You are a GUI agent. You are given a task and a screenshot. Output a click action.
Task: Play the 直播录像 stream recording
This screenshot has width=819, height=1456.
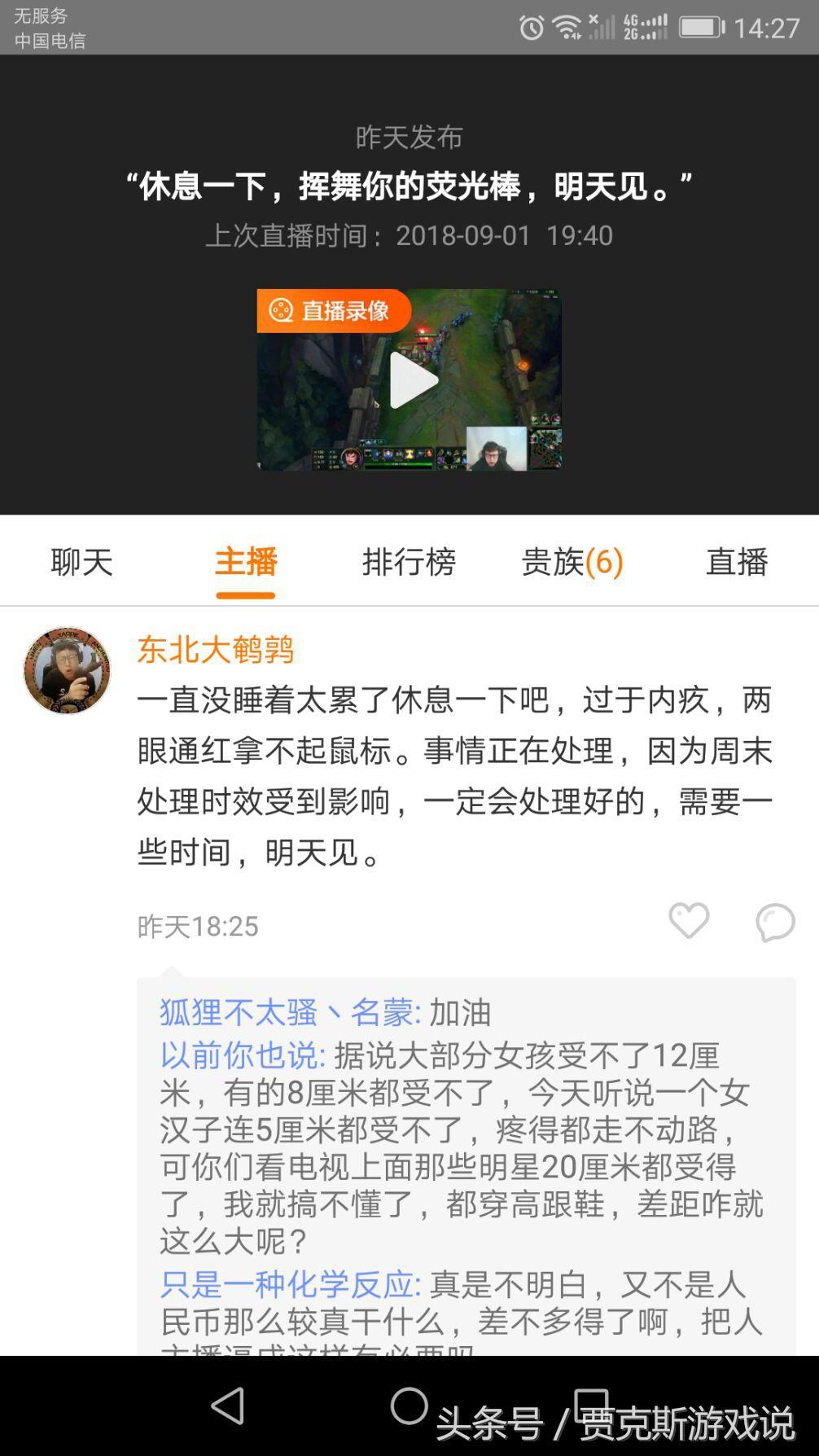[413, 380]
